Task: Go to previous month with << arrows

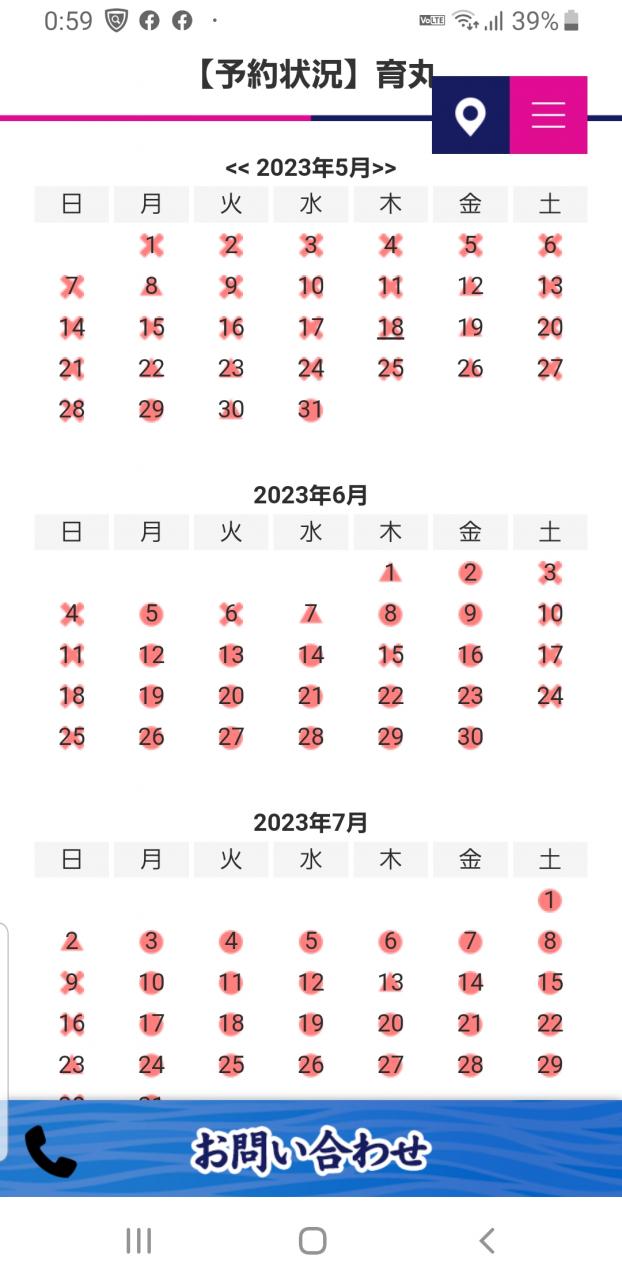Action: (237, 168)
